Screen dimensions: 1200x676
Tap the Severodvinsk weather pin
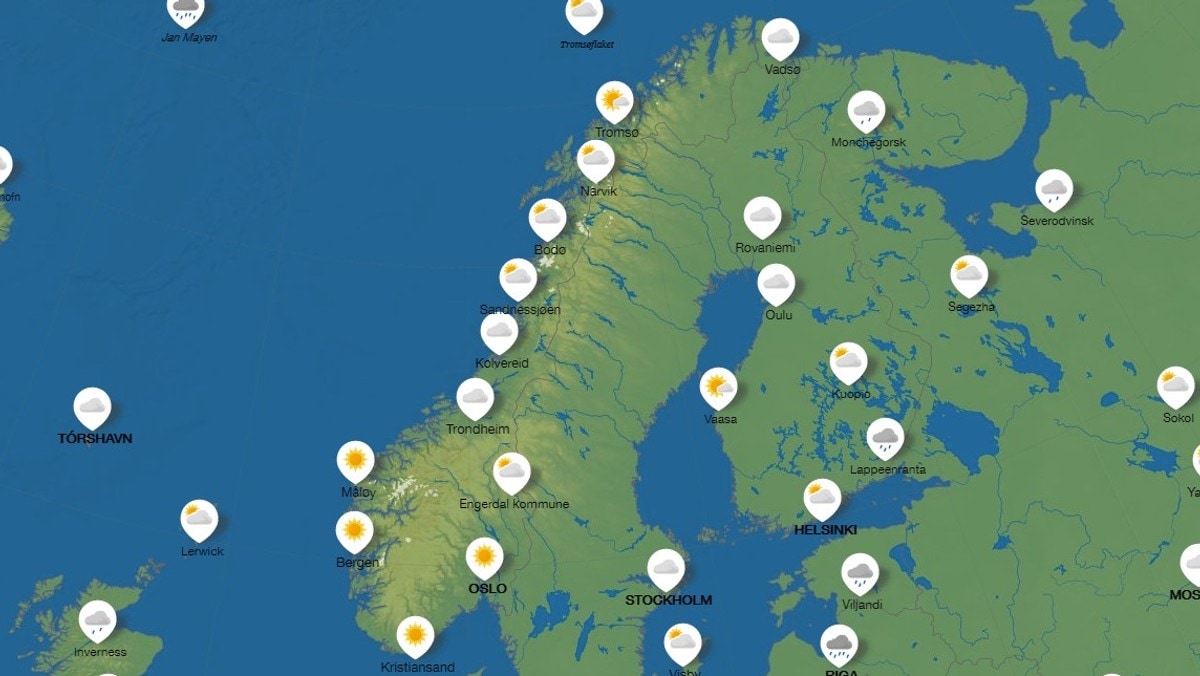[1054, 187]
